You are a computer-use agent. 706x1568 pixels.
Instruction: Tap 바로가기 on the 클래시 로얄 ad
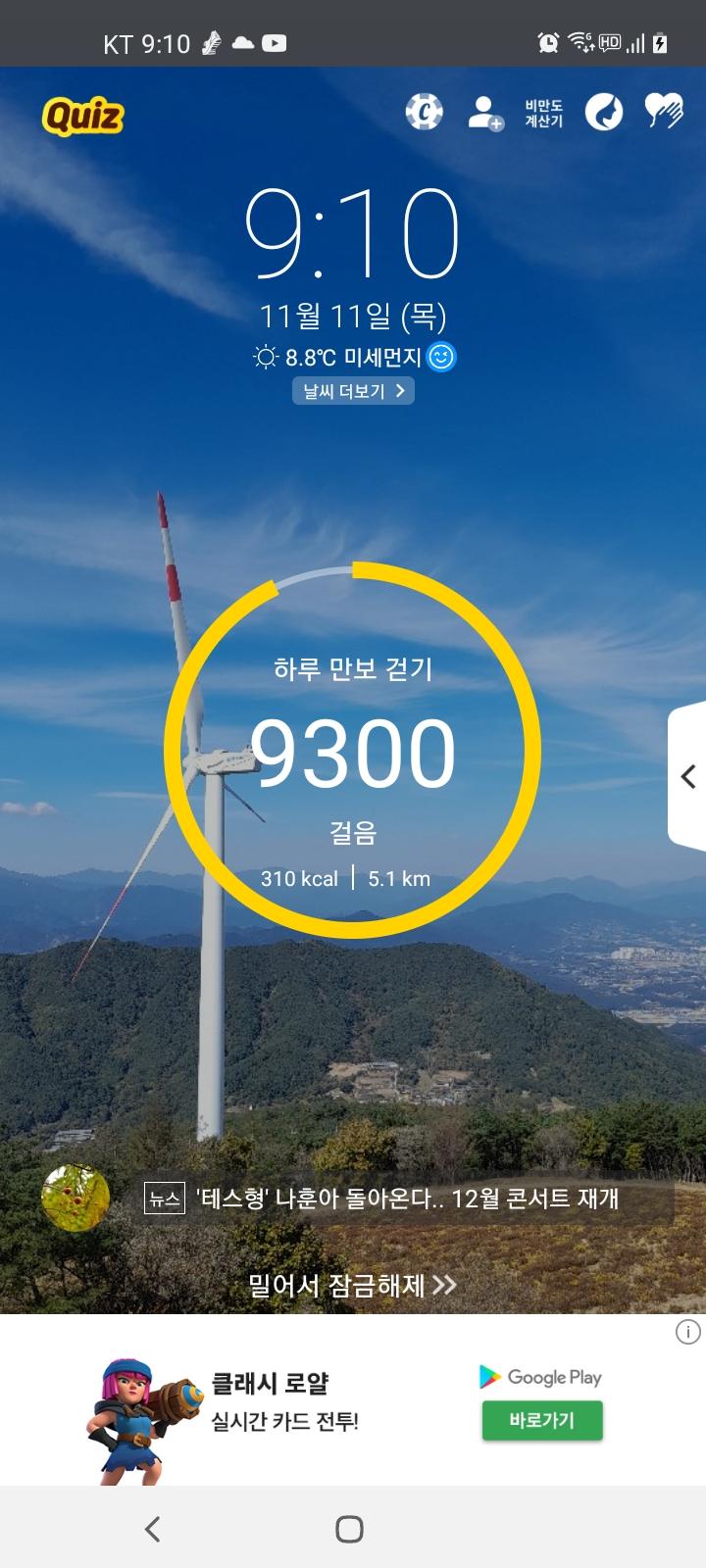(x=541, y=1420)
